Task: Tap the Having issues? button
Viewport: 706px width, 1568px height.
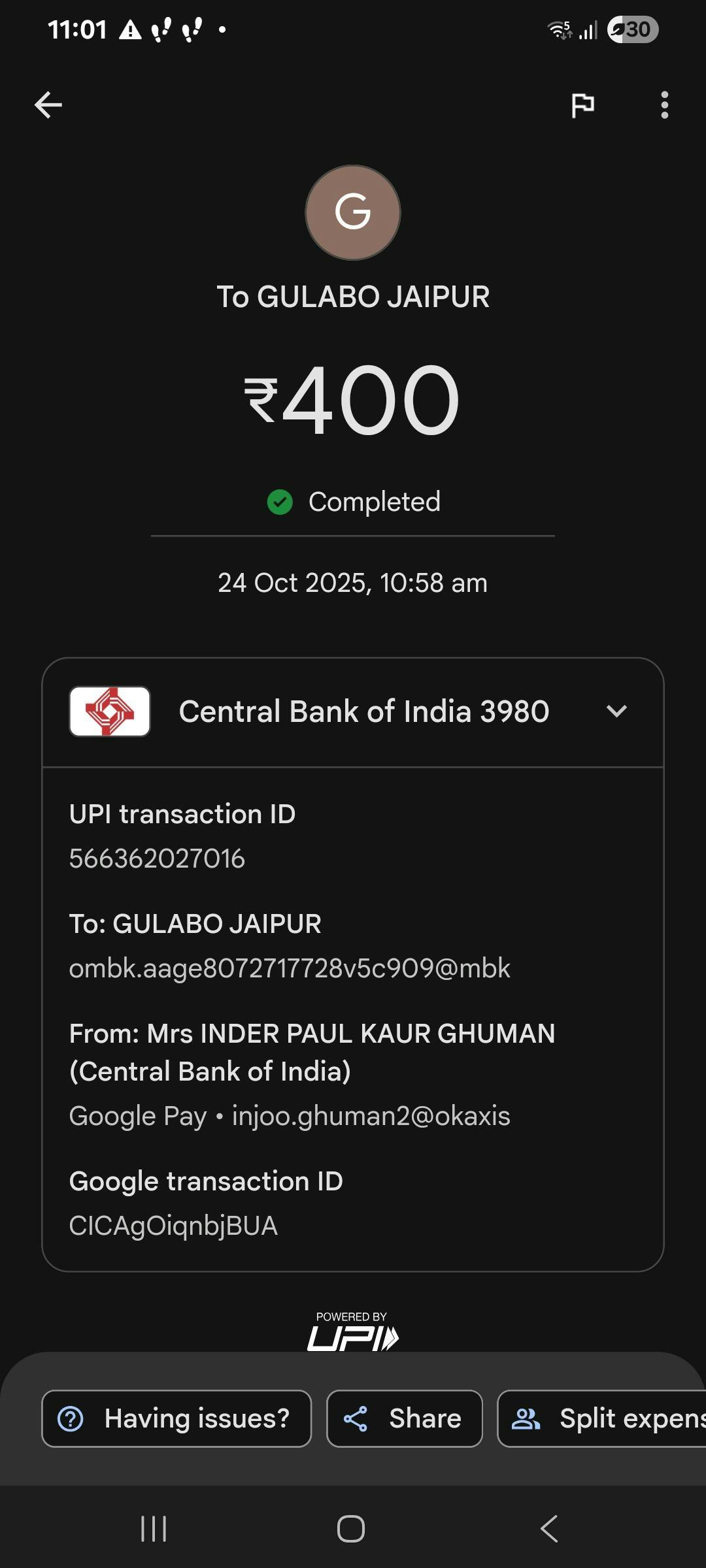Action: pyautogui.click(x=176, y=1418)
